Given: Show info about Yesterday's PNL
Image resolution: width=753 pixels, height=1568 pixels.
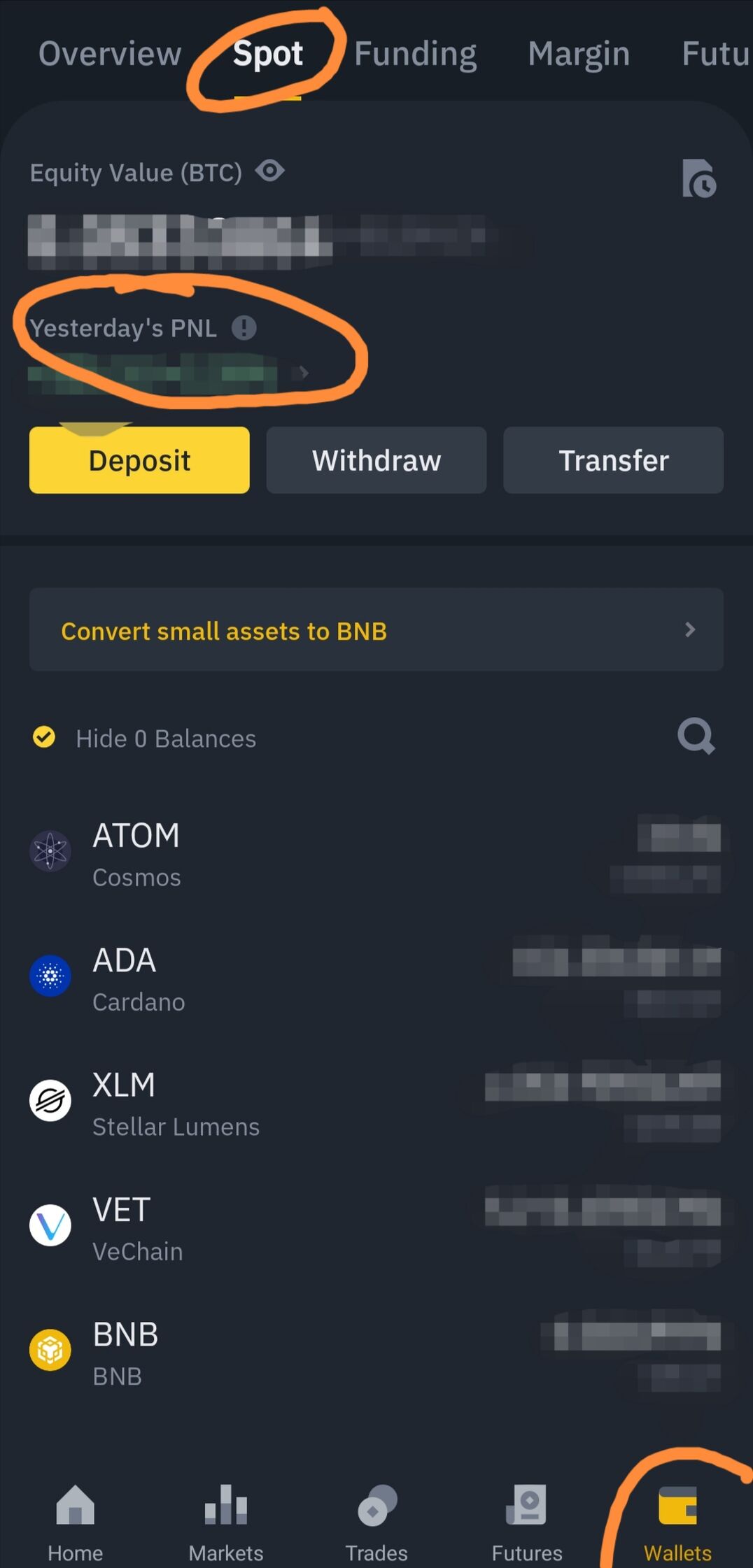Looking at the screenshot, I should click(x=244, y=327).
